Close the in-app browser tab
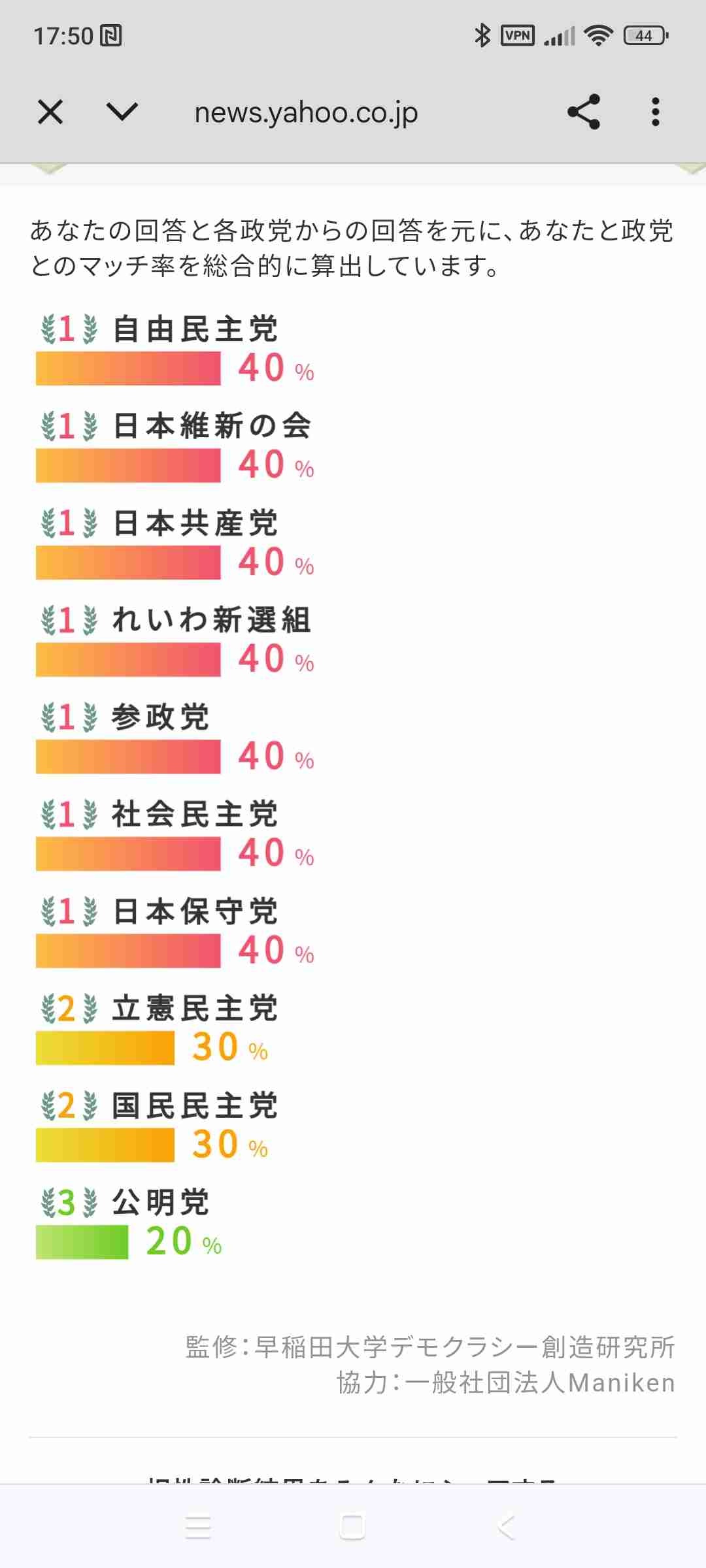 tap(50, 112)
